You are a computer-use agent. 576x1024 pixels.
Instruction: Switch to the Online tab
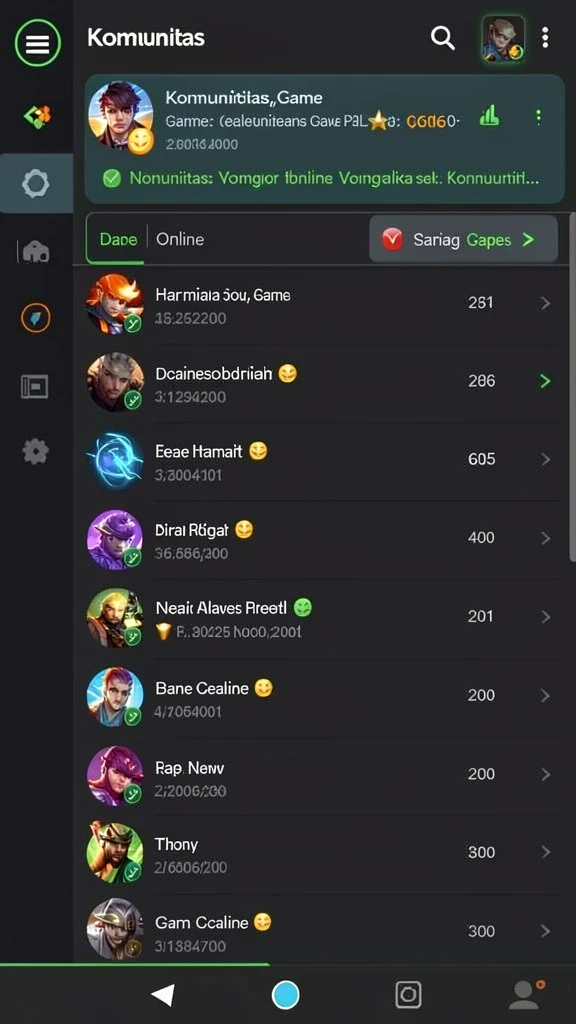(180, 239)
